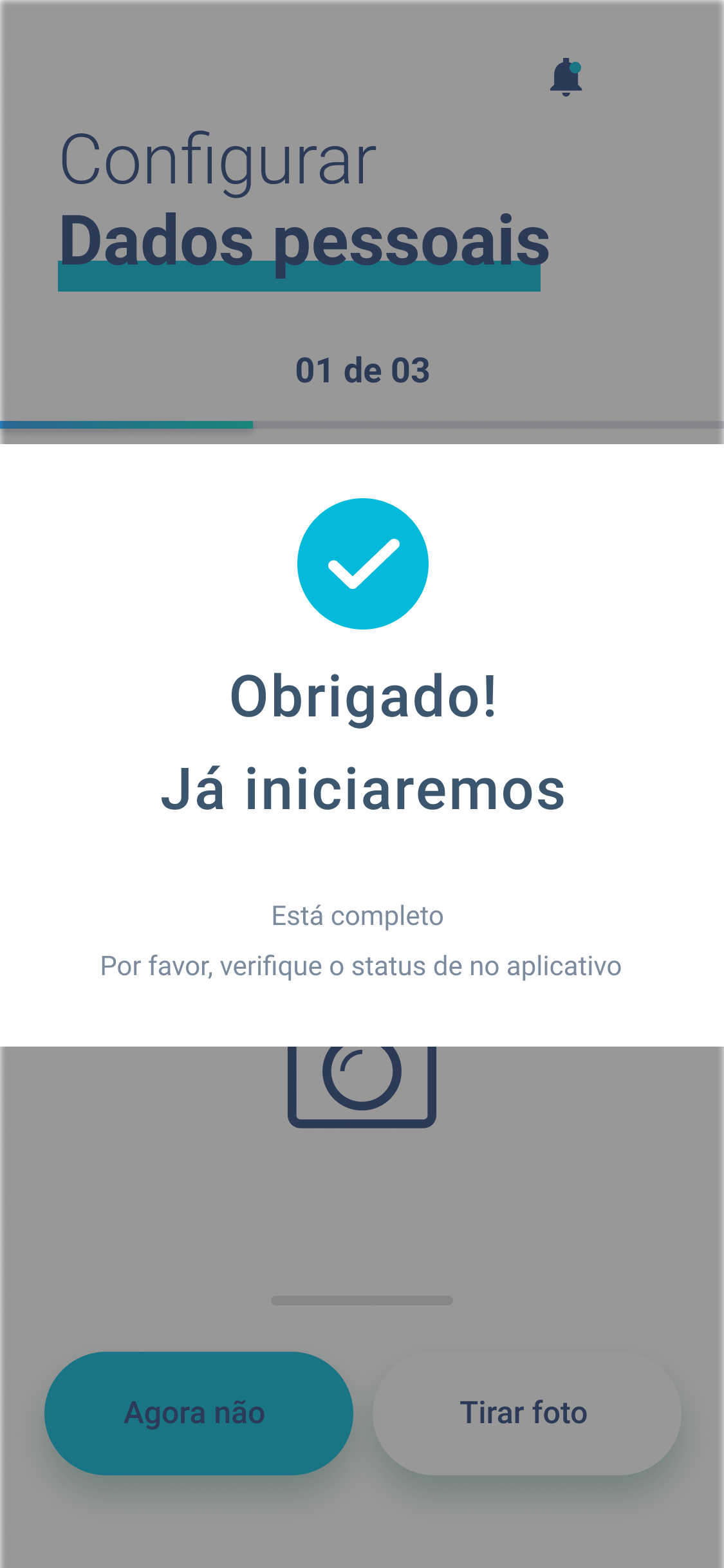
Task: Open the notifications bell
Action: click(566, 77)
